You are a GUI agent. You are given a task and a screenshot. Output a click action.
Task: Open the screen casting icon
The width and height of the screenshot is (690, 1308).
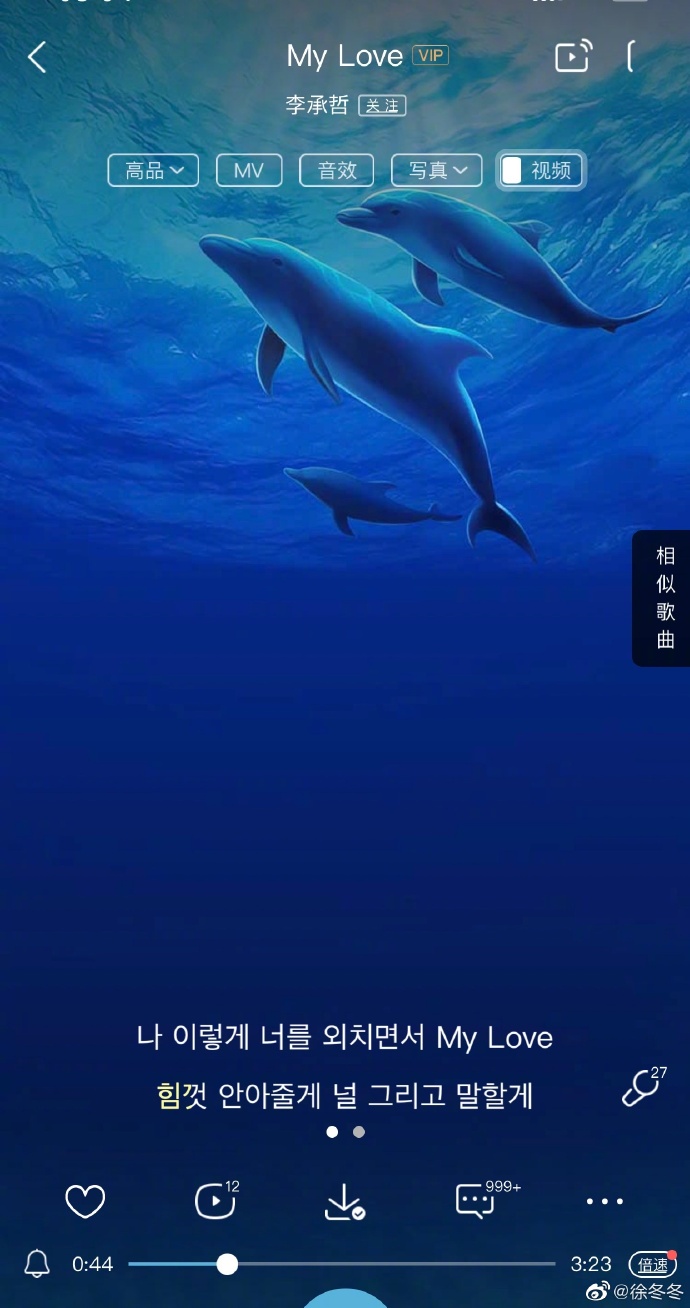573,57
